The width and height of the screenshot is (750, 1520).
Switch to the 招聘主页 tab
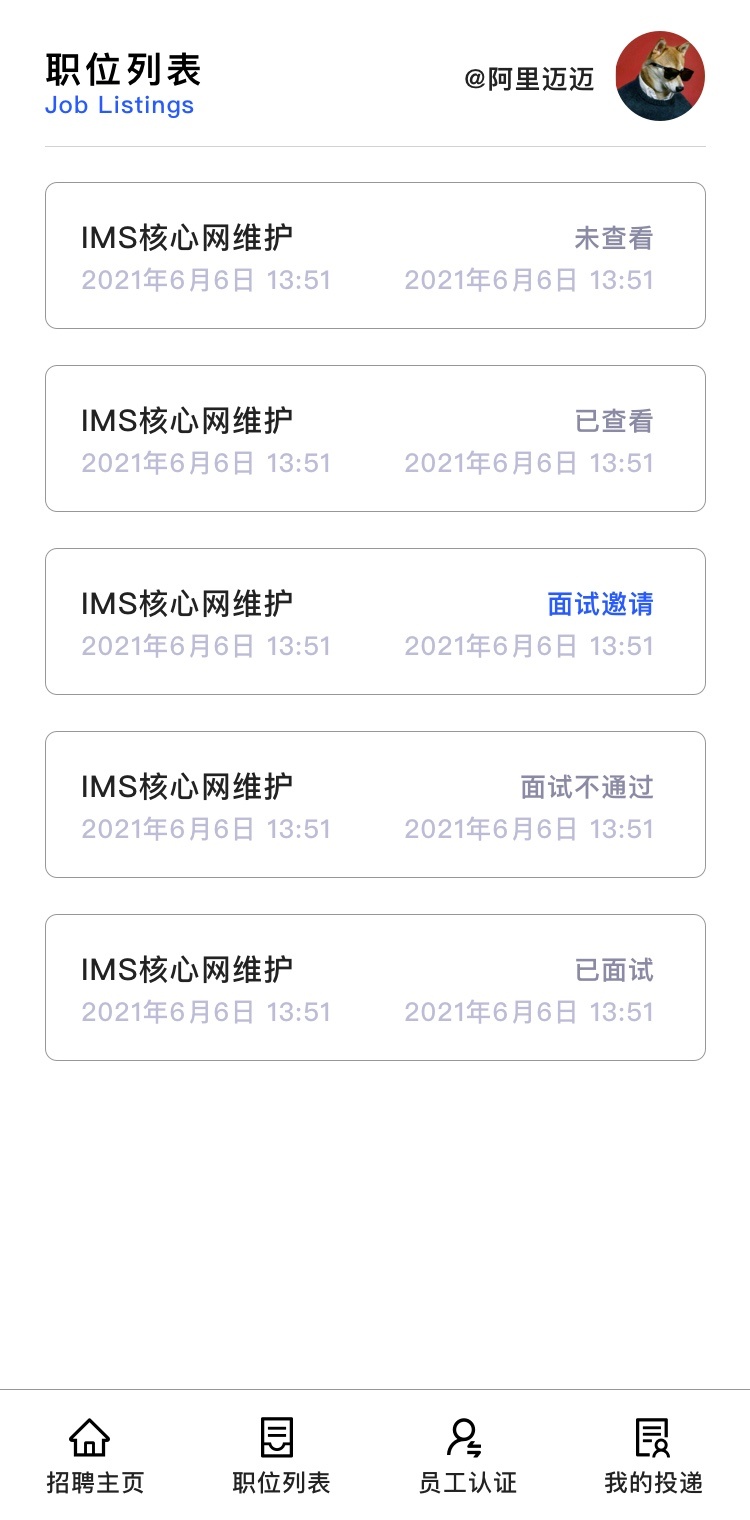pos(95,1455)
